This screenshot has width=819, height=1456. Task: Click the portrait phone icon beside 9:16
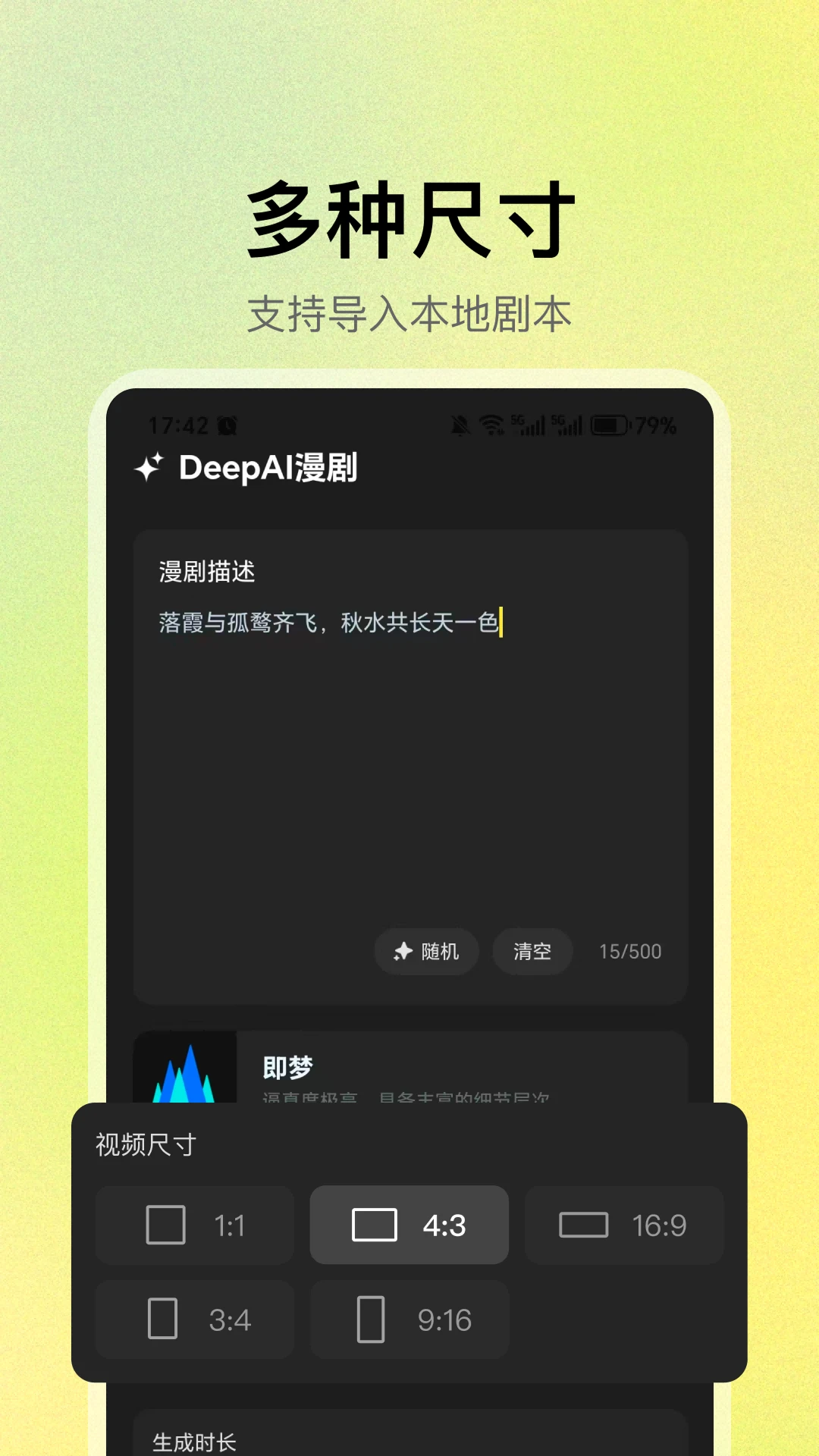[371, 1319]
